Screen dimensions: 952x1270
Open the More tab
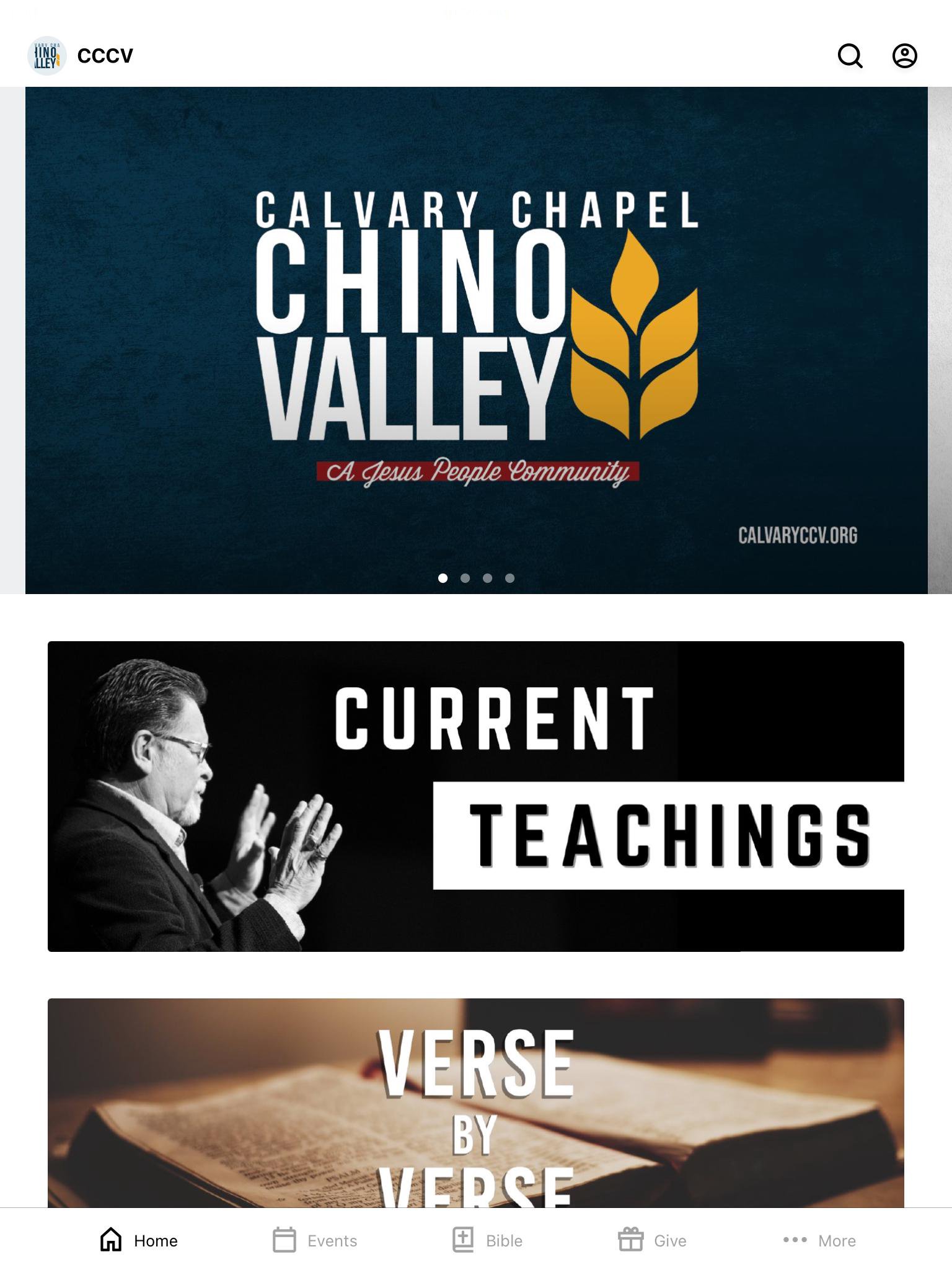pyautogui.click(x=819, y=1240)
